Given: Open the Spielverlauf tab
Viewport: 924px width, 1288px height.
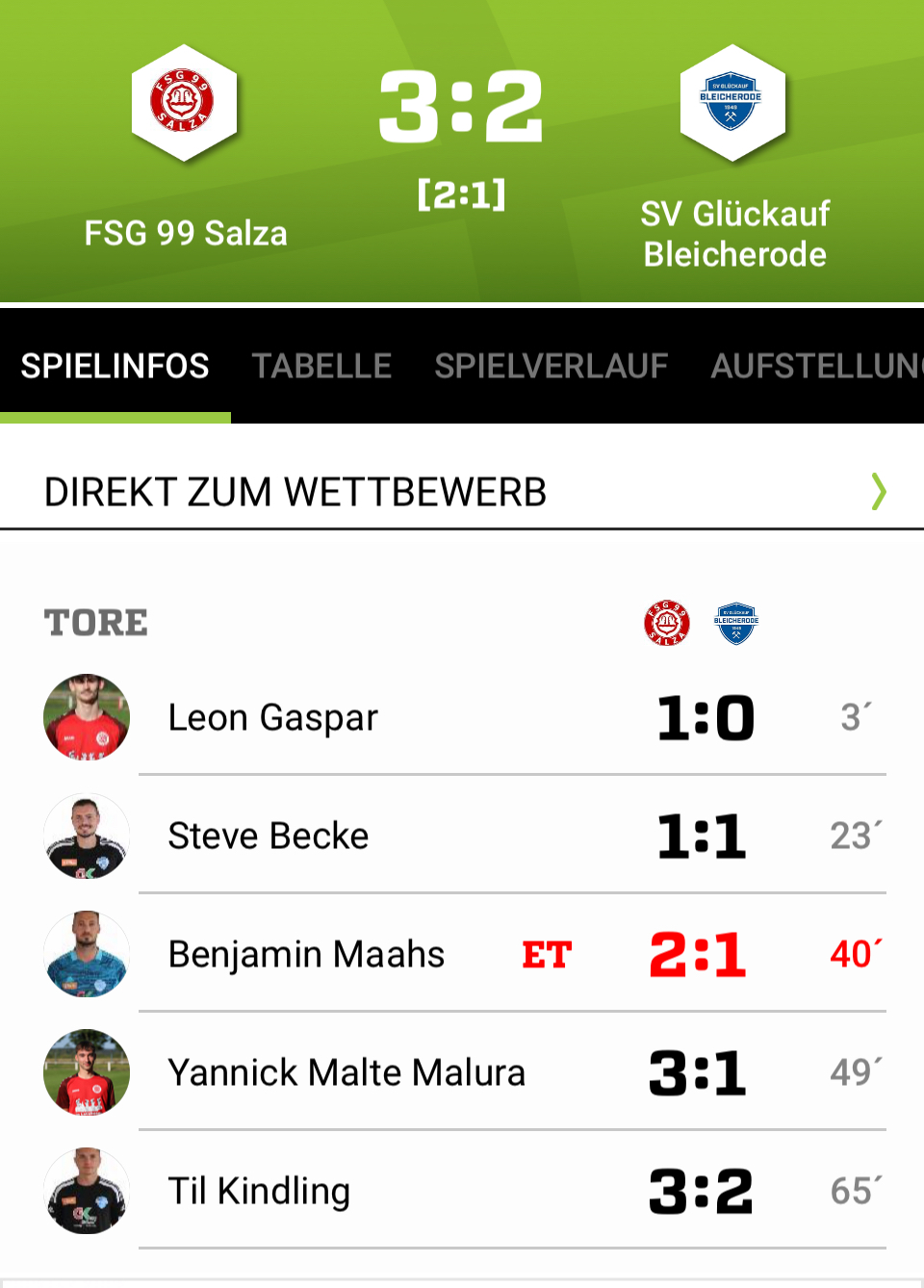Looking at the screenshot, I should pyautogui.click(x=551, y=366).
